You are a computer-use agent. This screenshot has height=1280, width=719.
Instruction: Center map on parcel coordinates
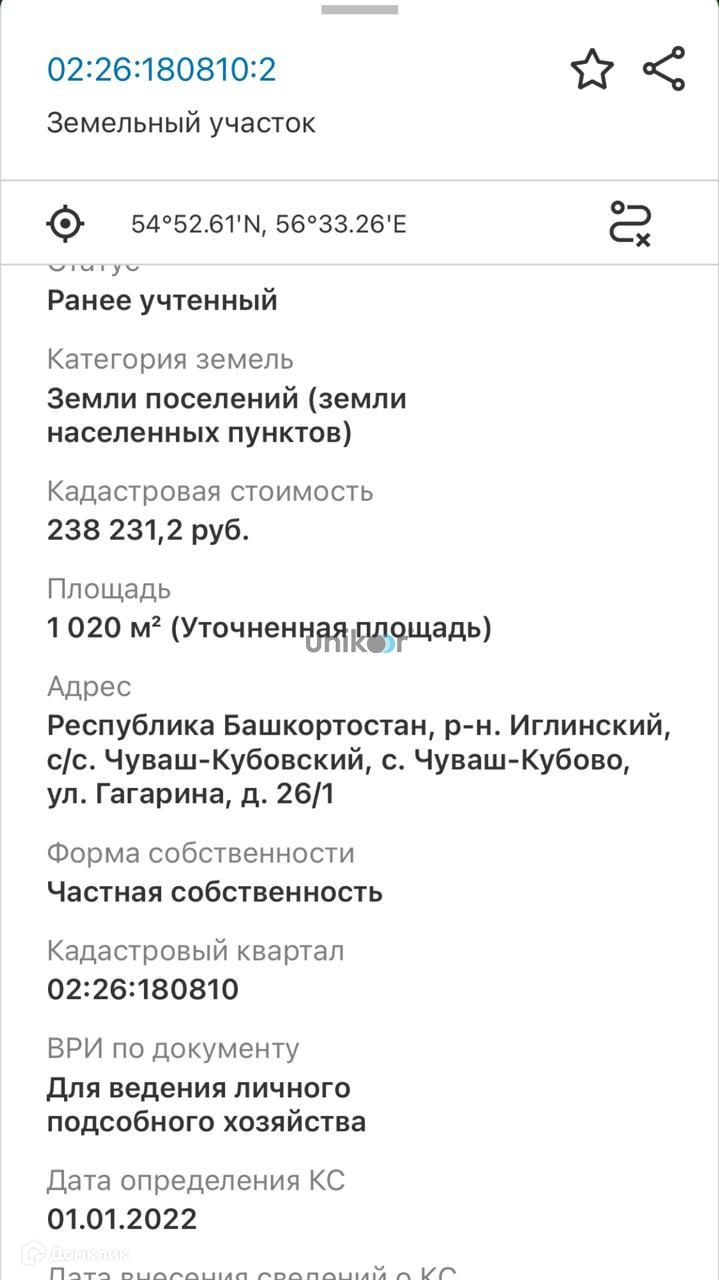coord(66,223)
